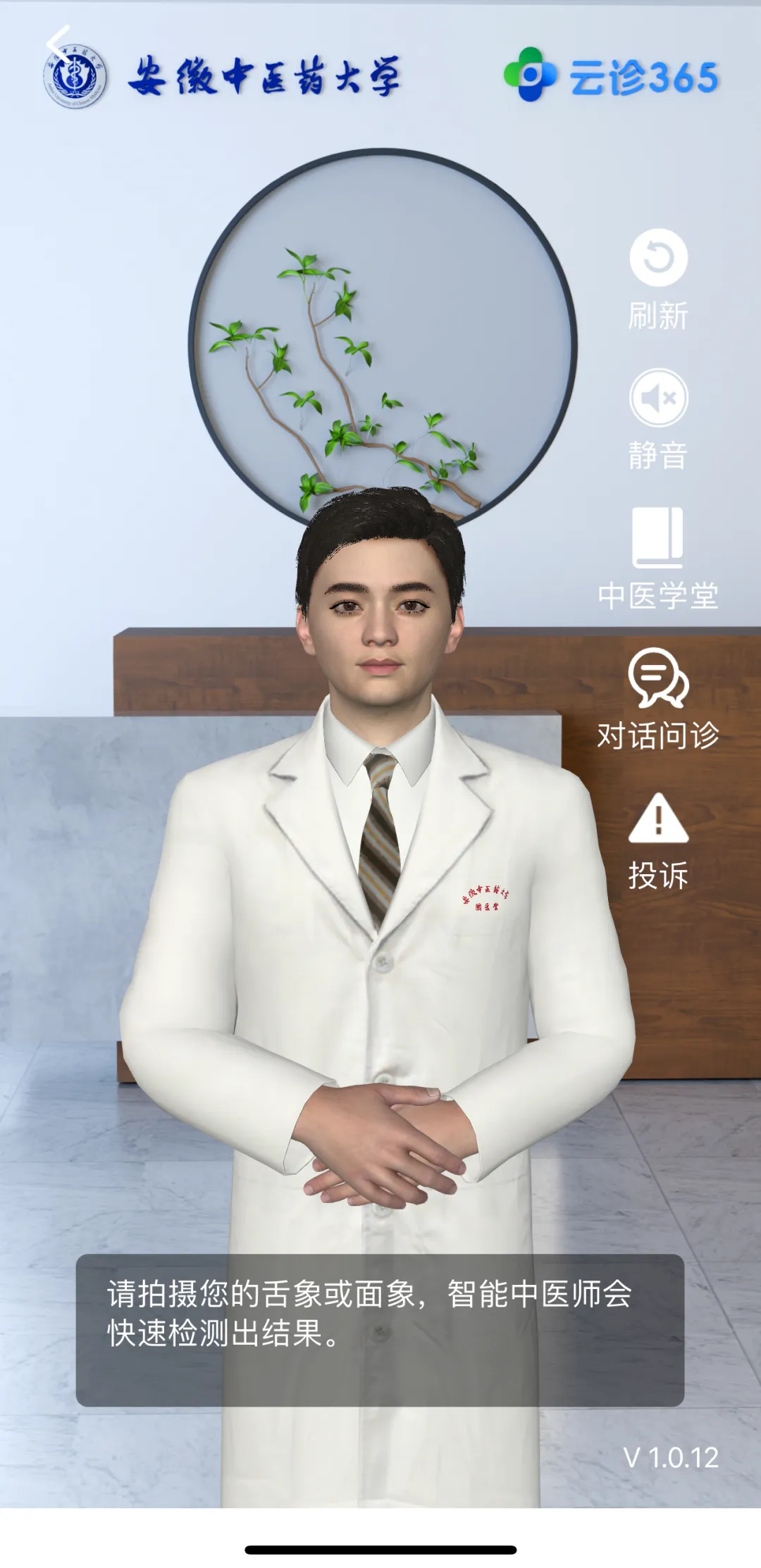This screenshot has width=761, height=1568.
Task: Go back using the top-left arrow
Action: pos(59,44)
